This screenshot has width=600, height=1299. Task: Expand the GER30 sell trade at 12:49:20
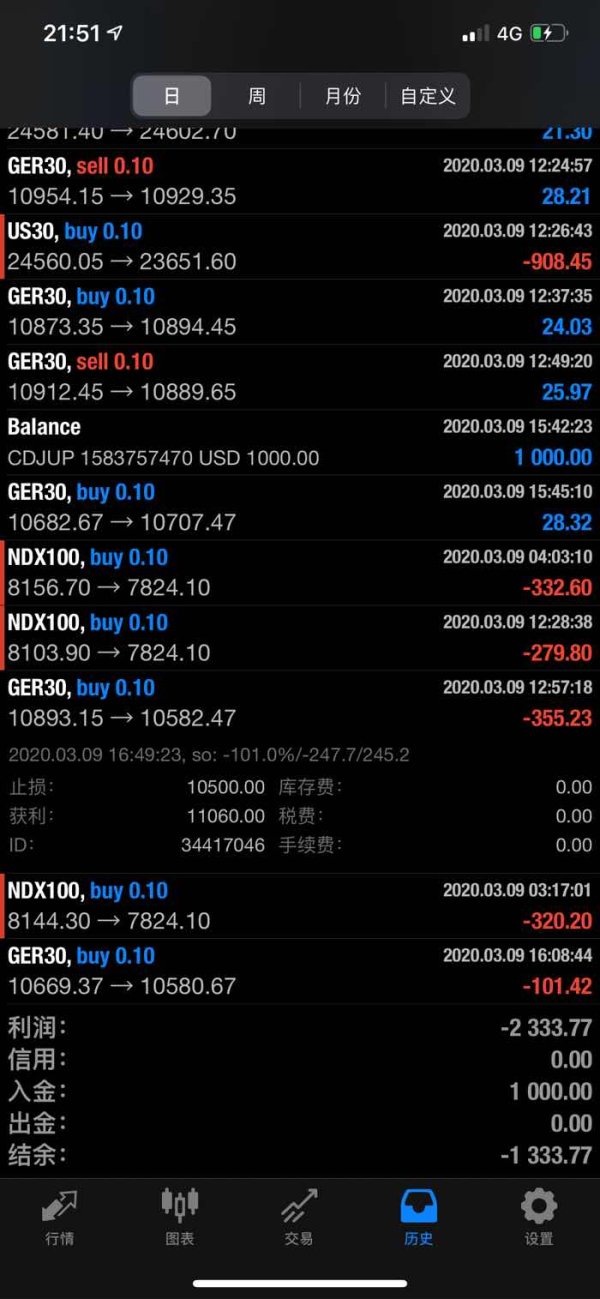click(x=300, y=377)
